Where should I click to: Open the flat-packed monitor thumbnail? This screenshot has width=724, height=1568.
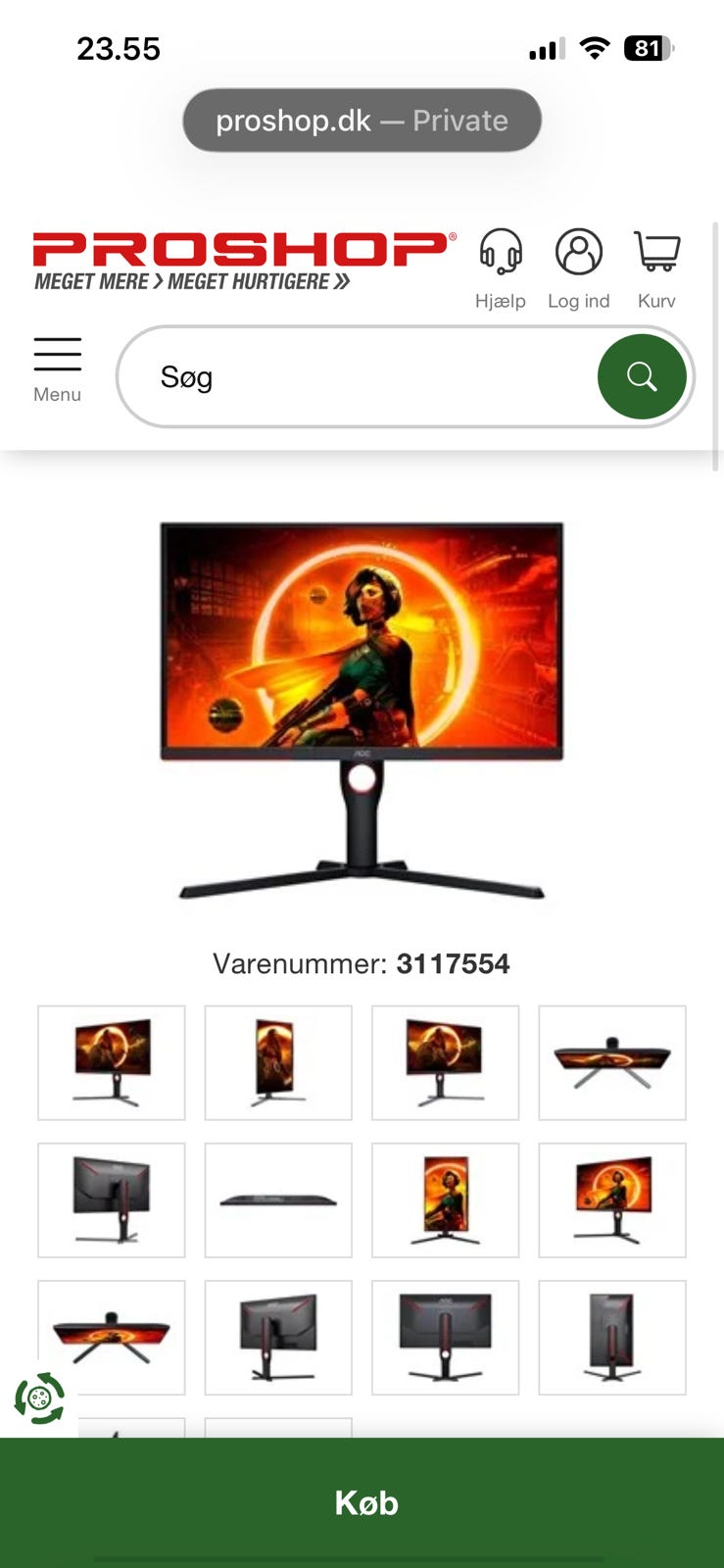pos(278,1200)
